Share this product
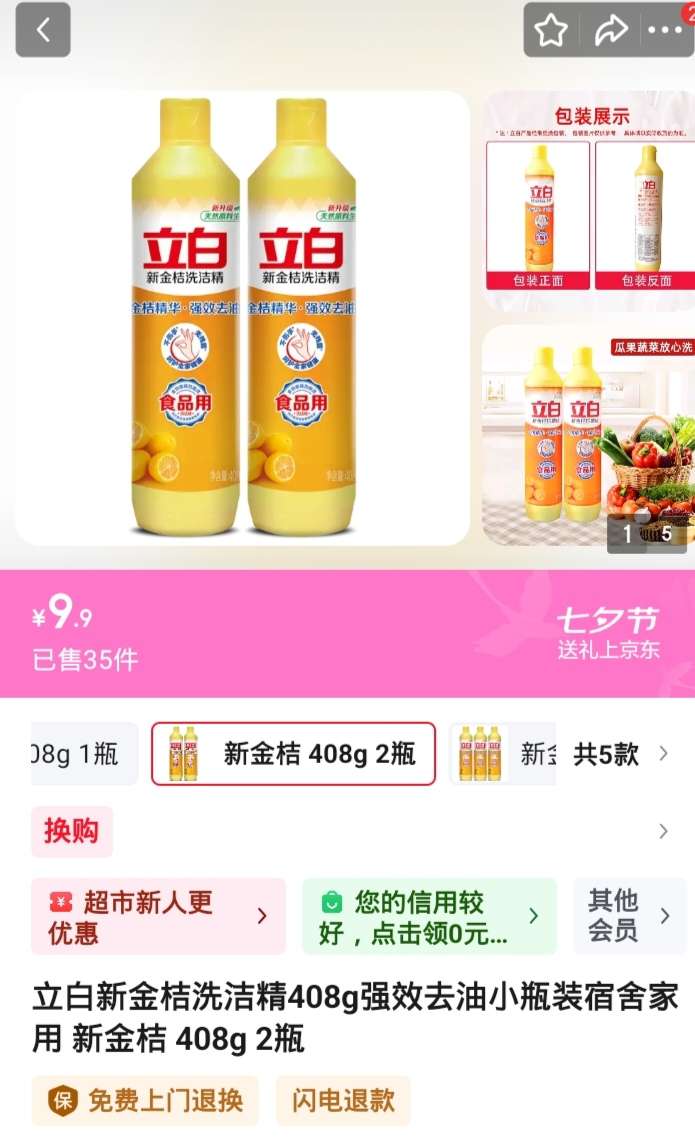Image resolution: width=695 pixels, height=1143 pixels. tap(610, 31)
